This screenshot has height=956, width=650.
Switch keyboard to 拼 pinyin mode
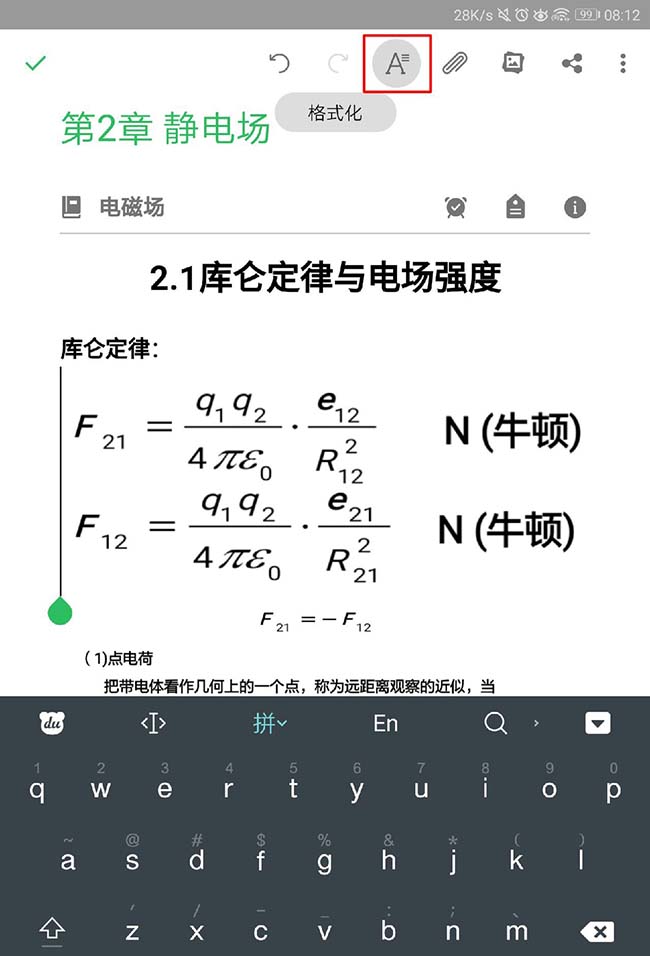coord(269,723)
